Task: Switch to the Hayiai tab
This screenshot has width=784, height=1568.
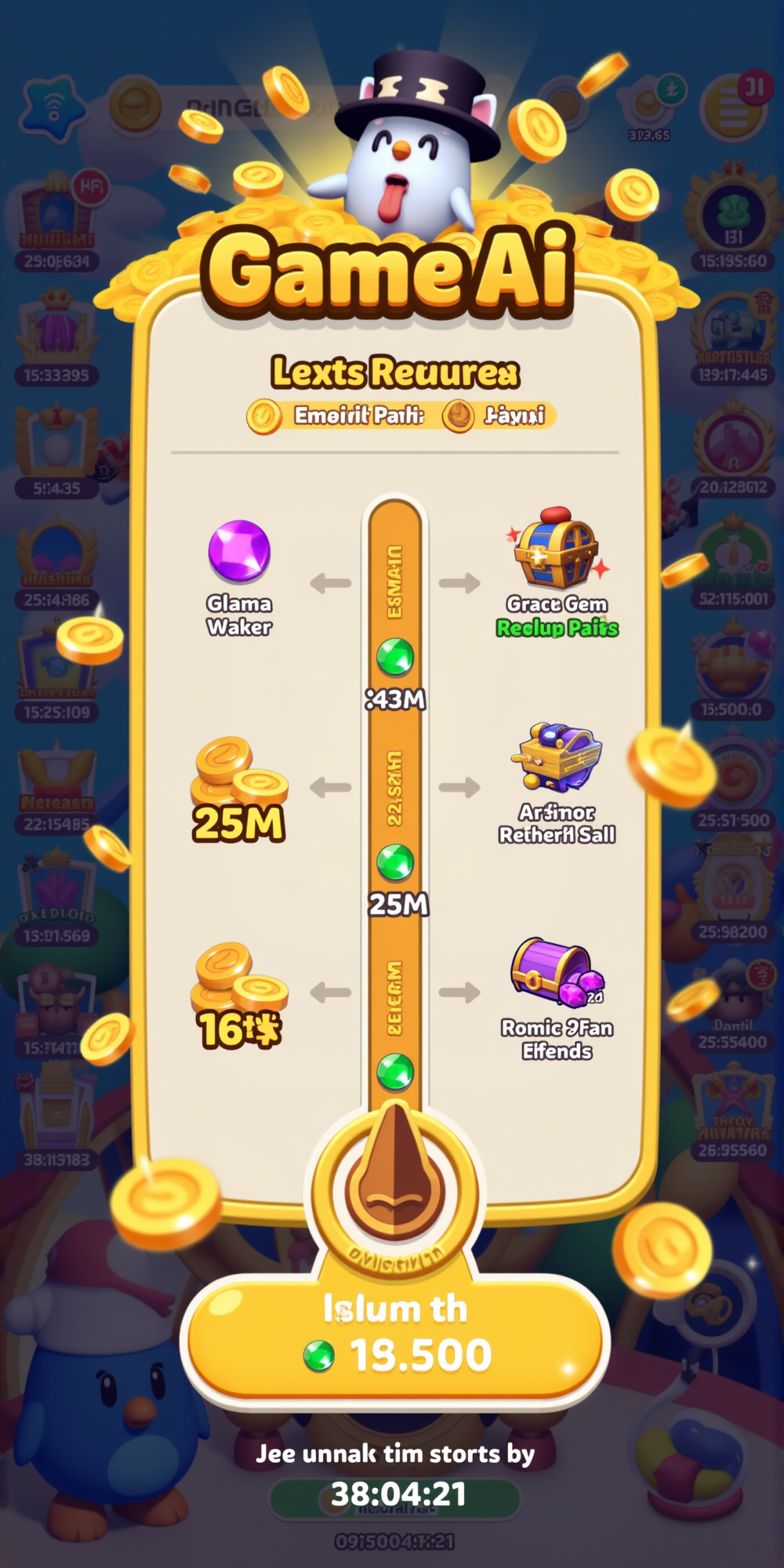Action: (499, 416)
